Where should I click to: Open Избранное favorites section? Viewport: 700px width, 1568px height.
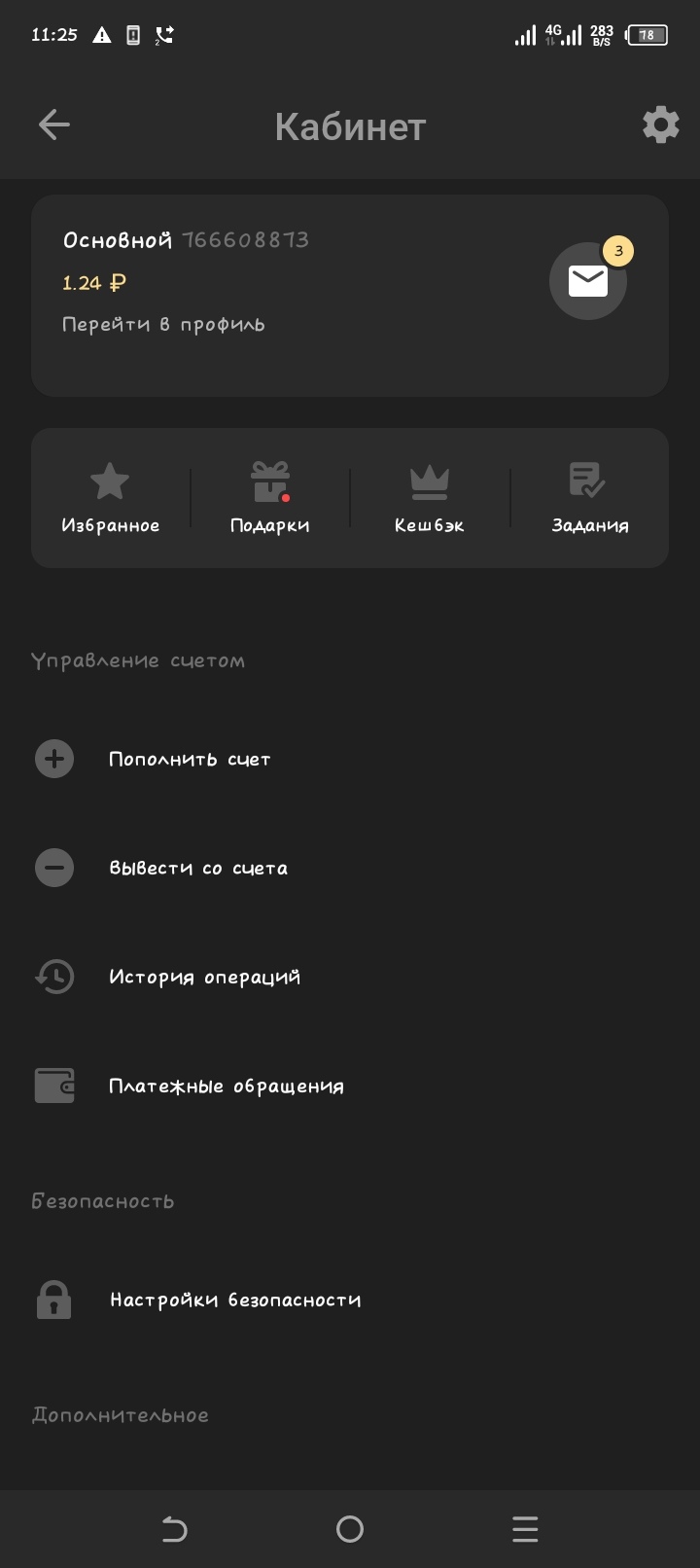point(110,498)
